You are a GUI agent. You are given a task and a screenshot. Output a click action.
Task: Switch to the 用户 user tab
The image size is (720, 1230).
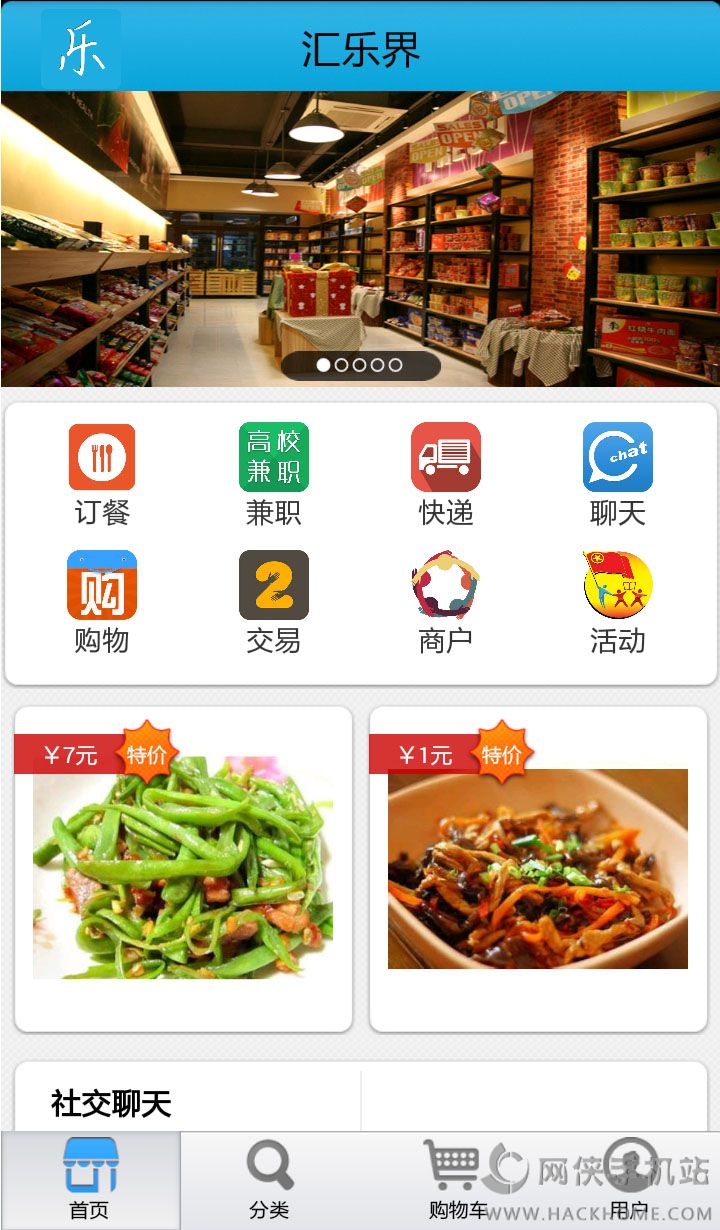tap(630, 1181)
